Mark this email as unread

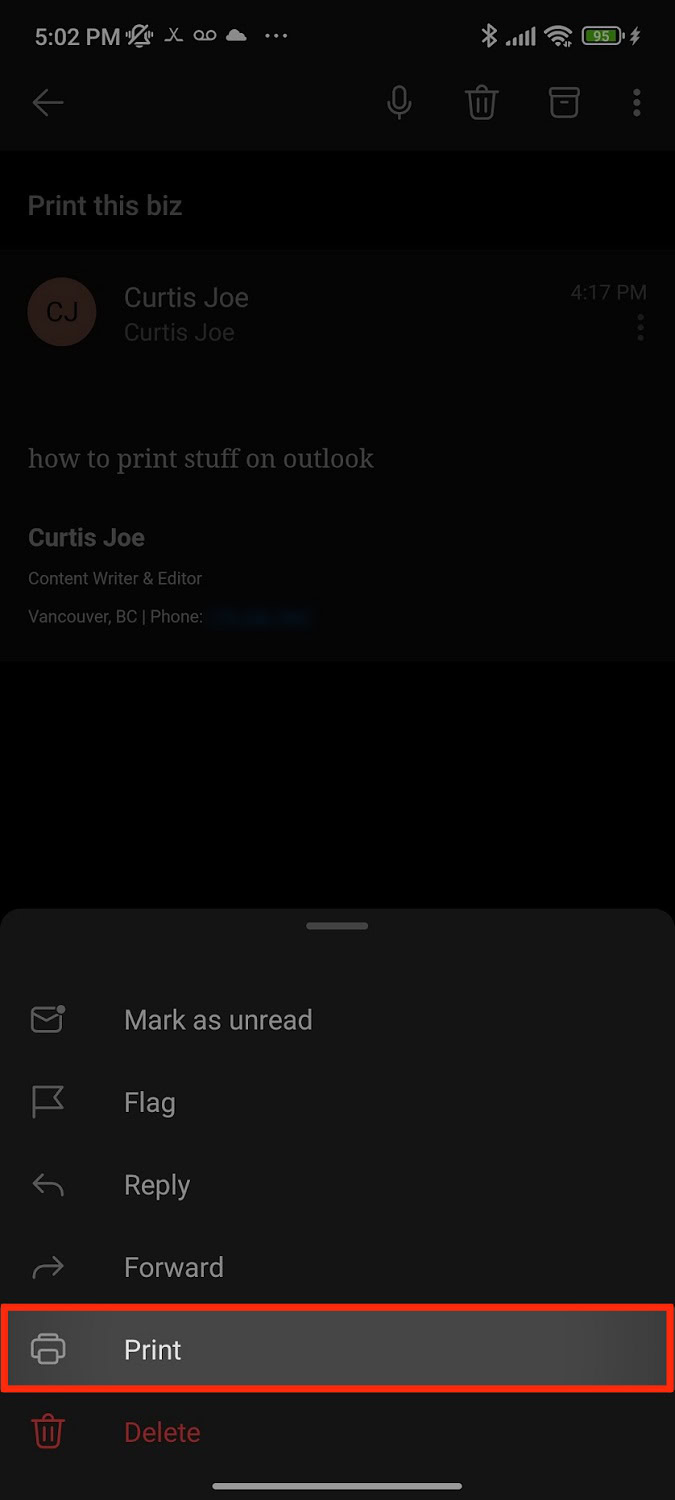coord(218,1020)
